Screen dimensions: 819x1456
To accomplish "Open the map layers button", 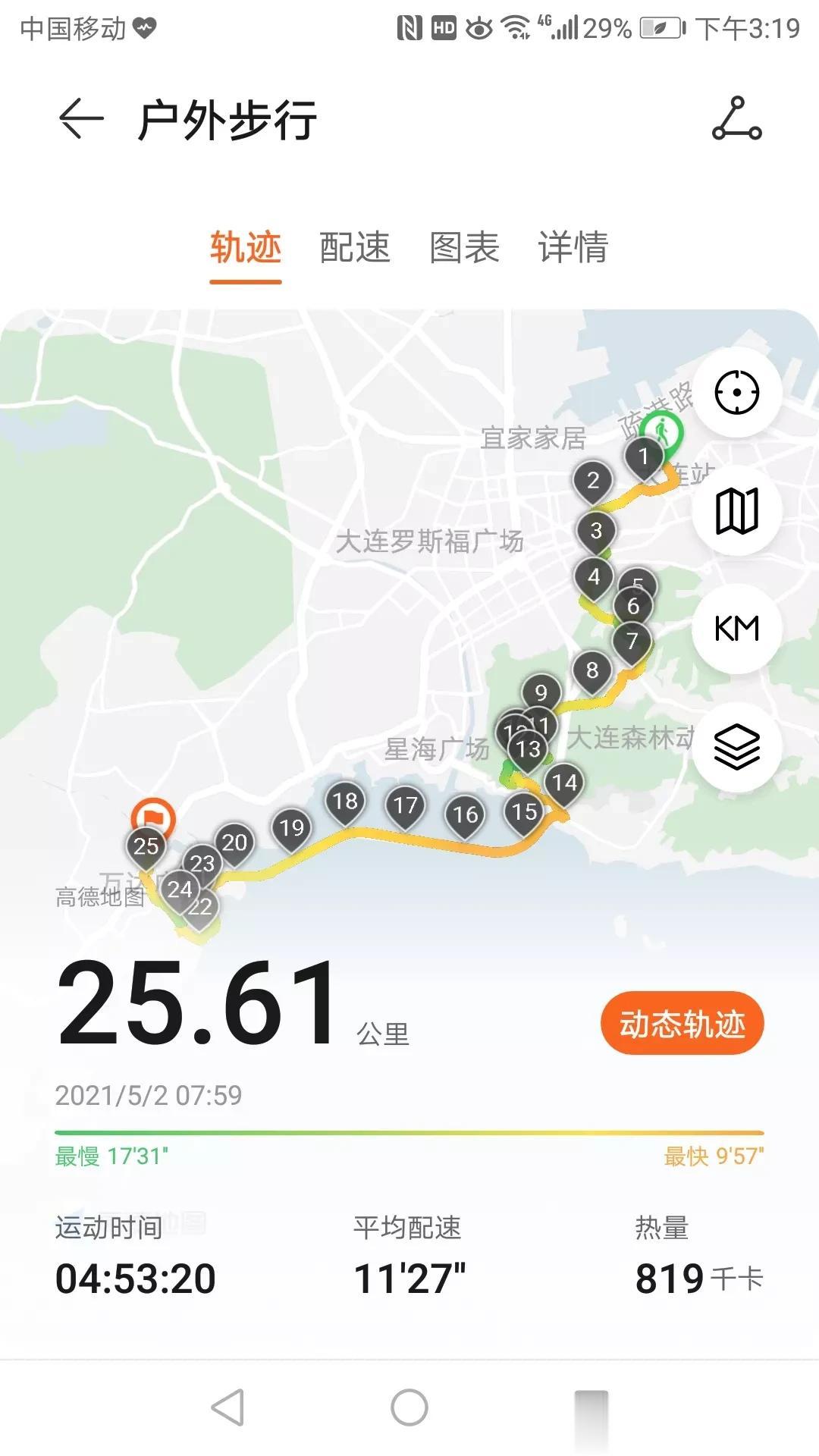I will point(737,747).
